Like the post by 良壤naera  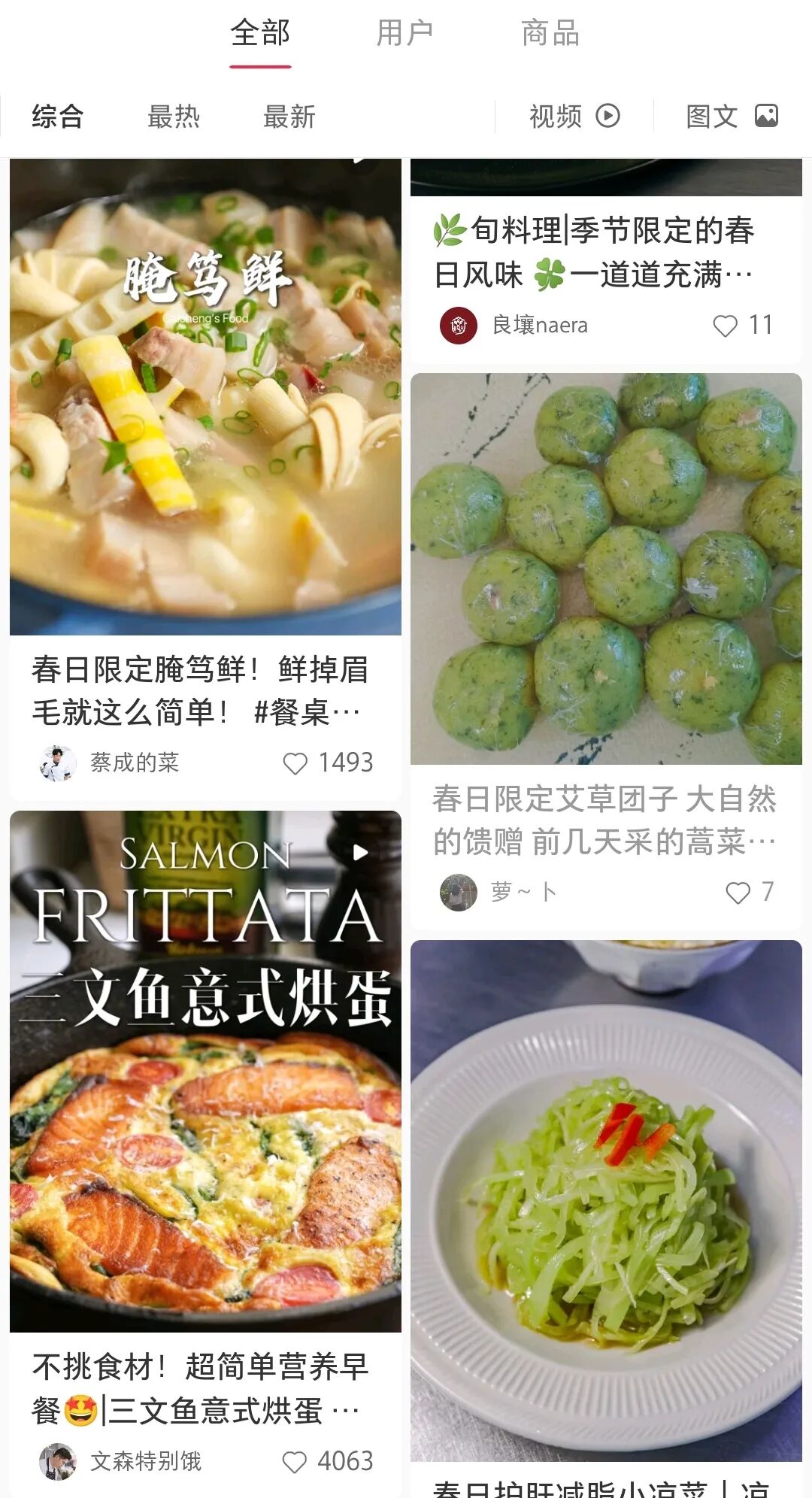click(725, 326)
